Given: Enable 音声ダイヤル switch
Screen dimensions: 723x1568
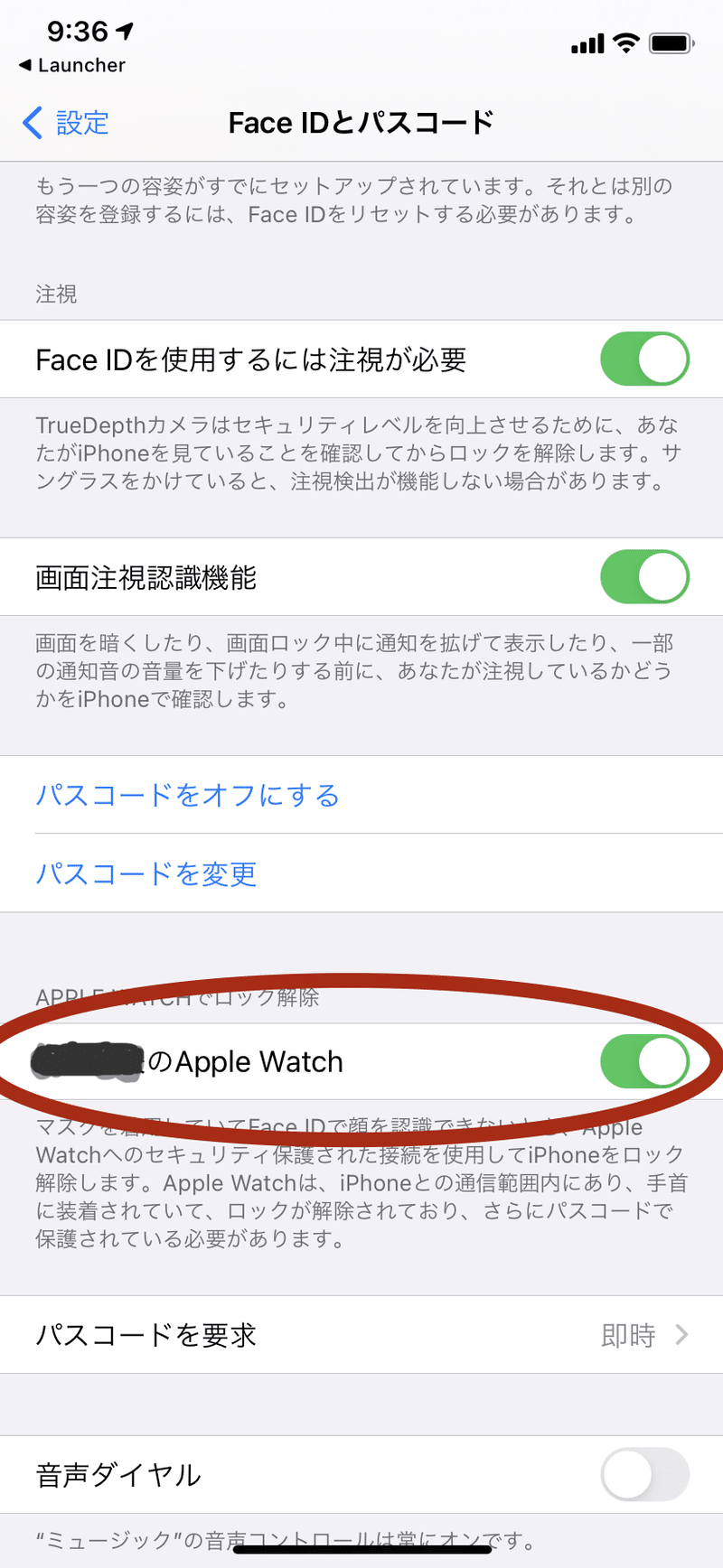Looking at the screenshot, I should 644,1475.
